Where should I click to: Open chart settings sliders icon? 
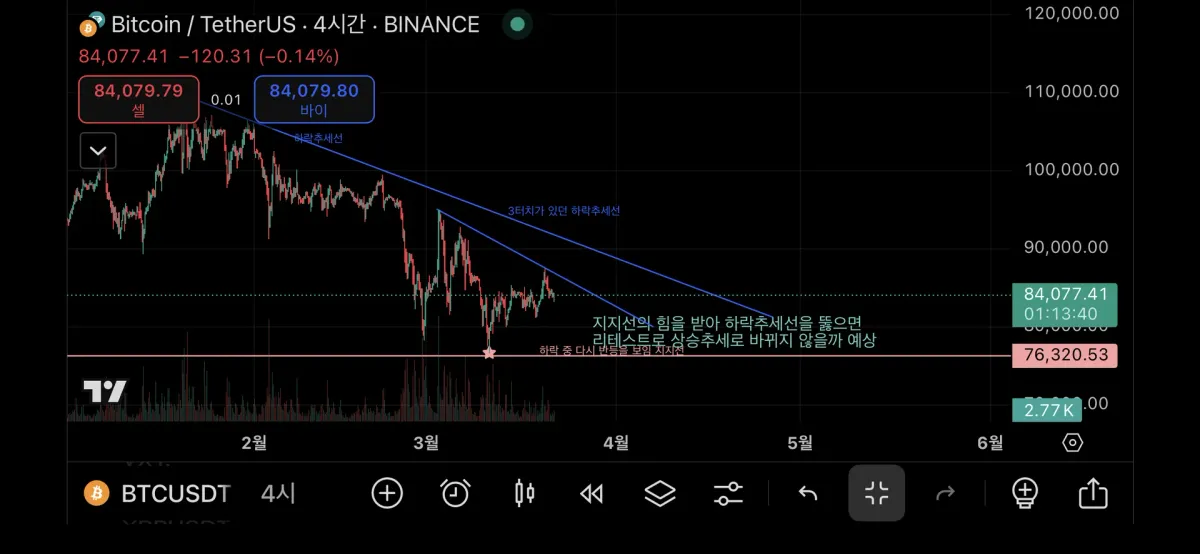pos(728,493)
